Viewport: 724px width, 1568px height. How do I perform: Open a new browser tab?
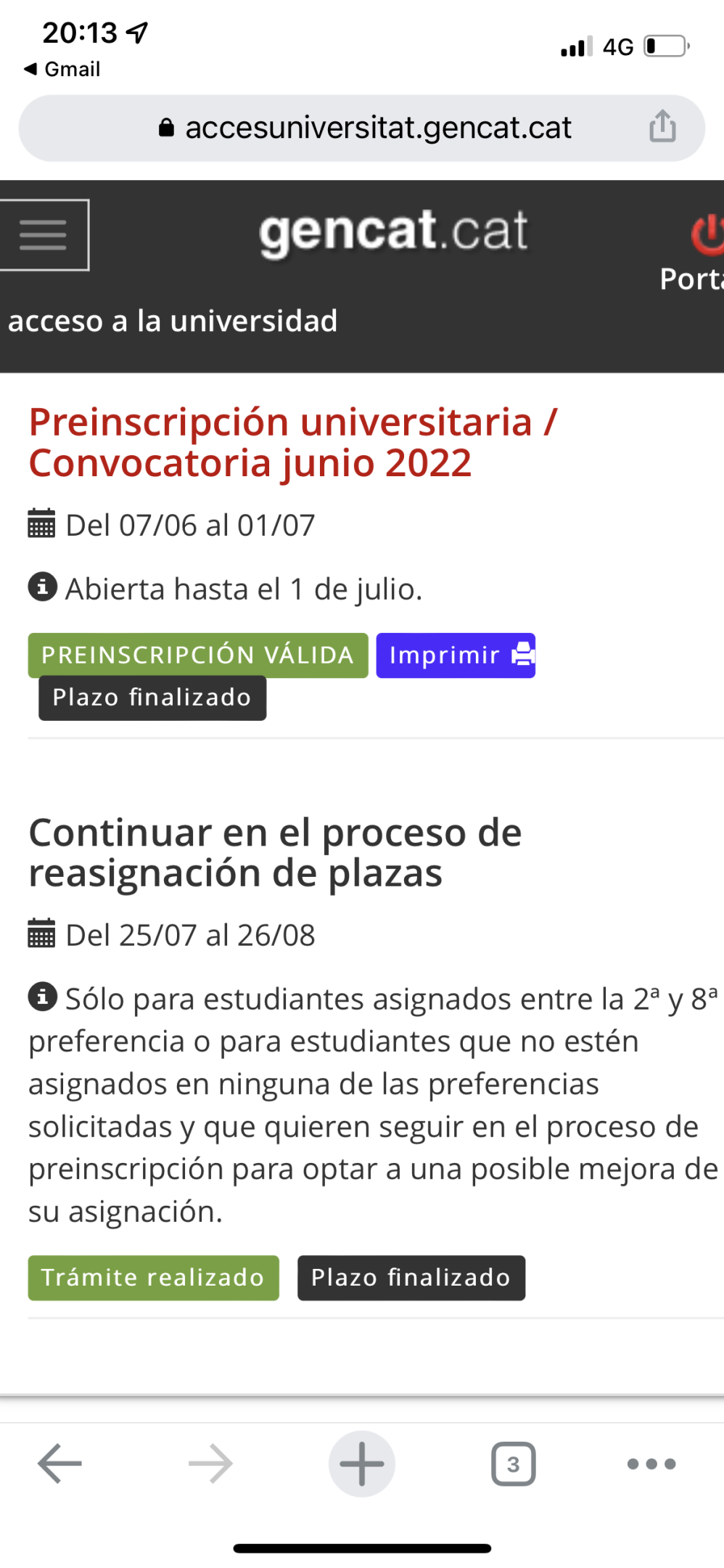pos(361,1463)
